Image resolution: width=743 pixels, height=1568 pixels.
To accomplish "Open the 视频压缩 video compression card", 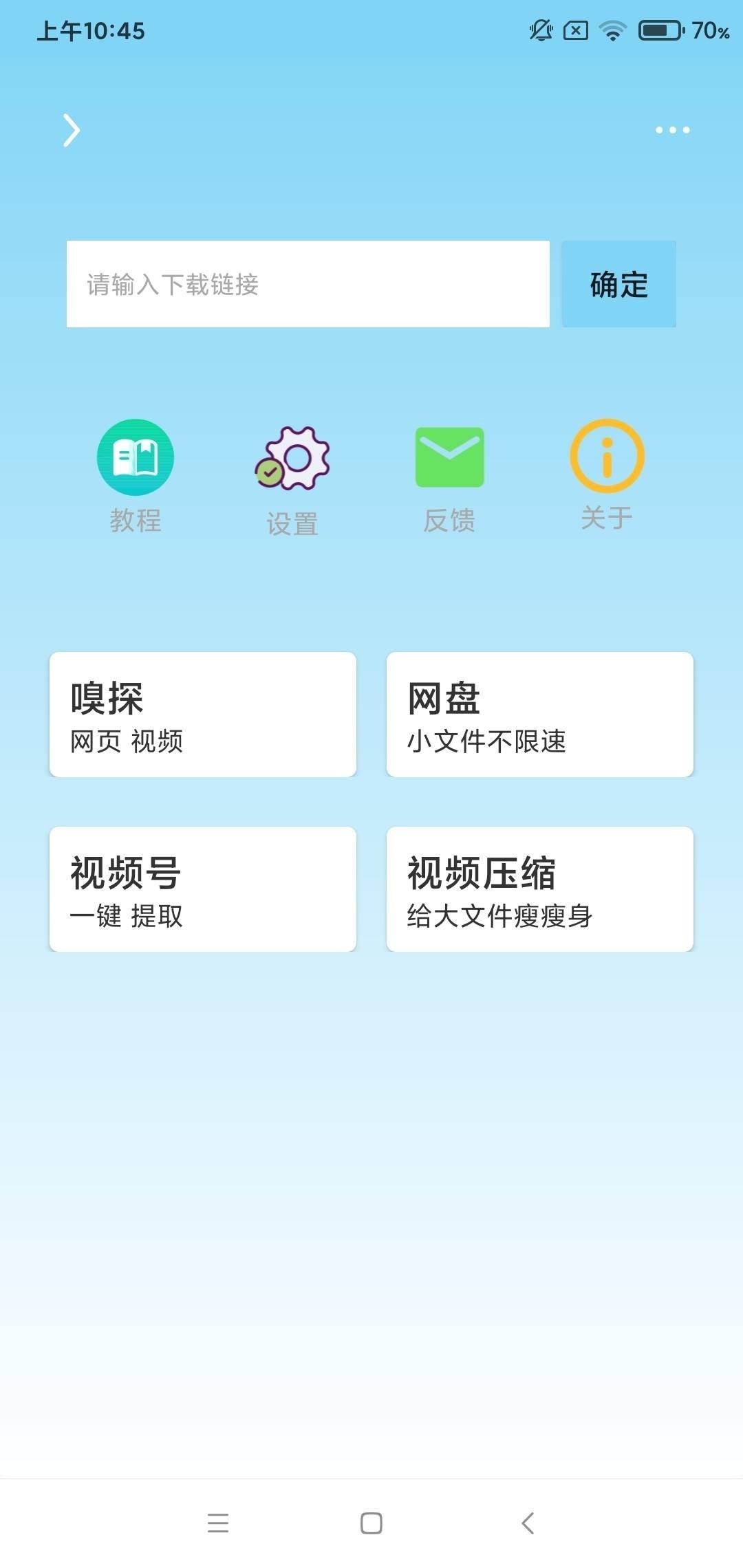I will point(539,889).
